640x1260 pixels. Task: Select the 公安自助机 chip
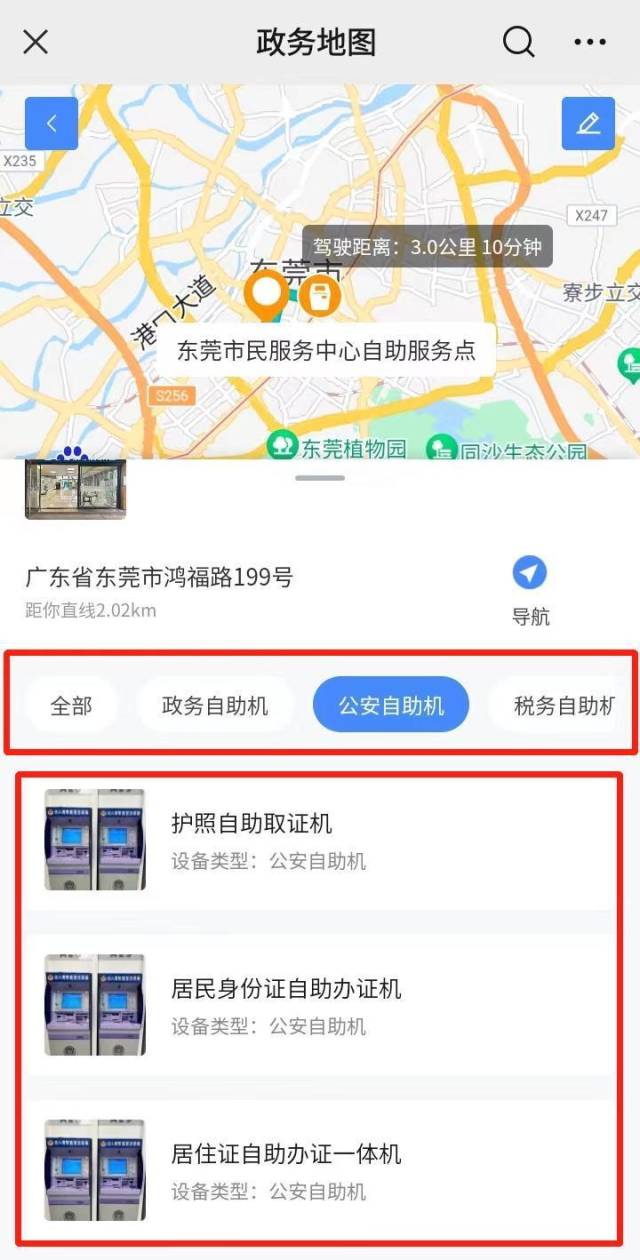391,706
